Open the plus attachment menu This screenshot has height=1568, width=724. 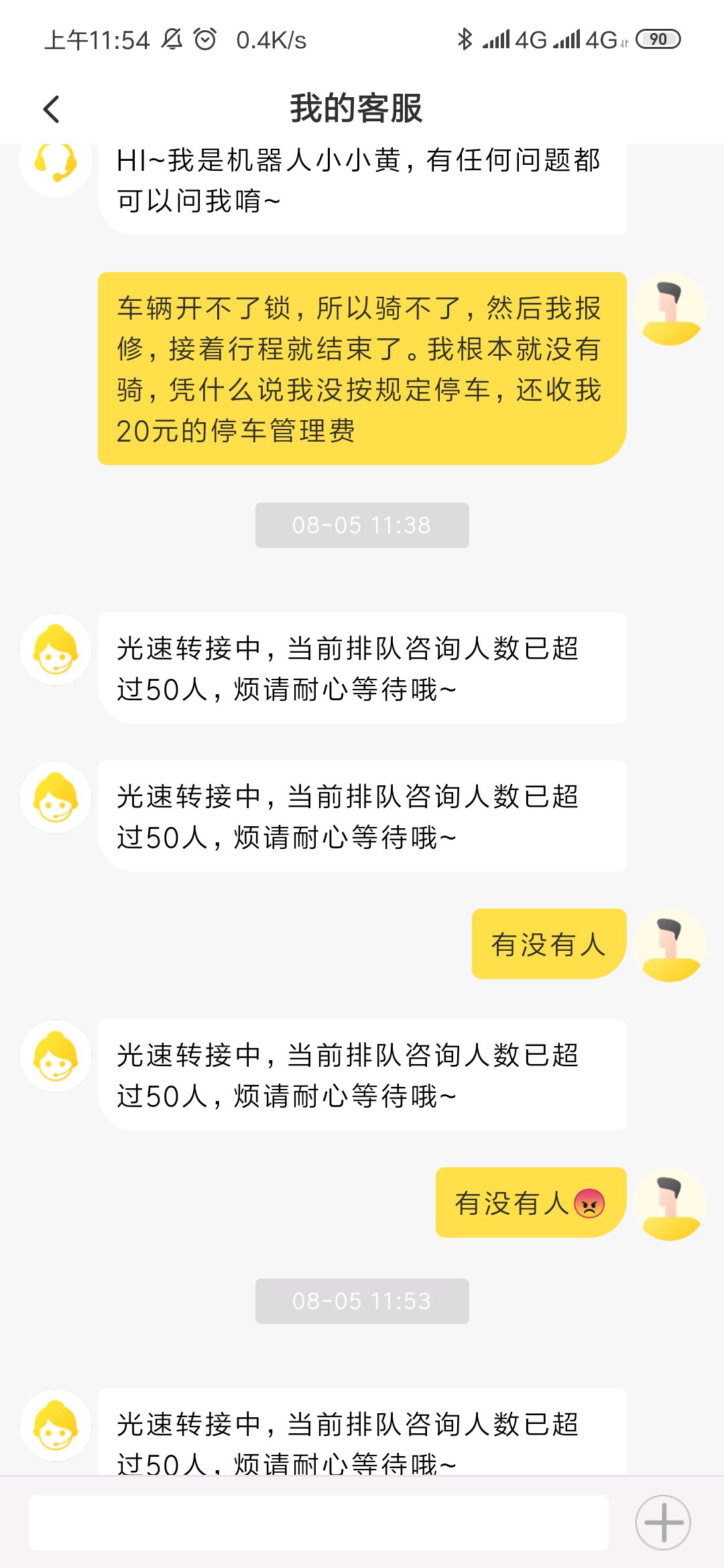click(x=663, y=1522)
